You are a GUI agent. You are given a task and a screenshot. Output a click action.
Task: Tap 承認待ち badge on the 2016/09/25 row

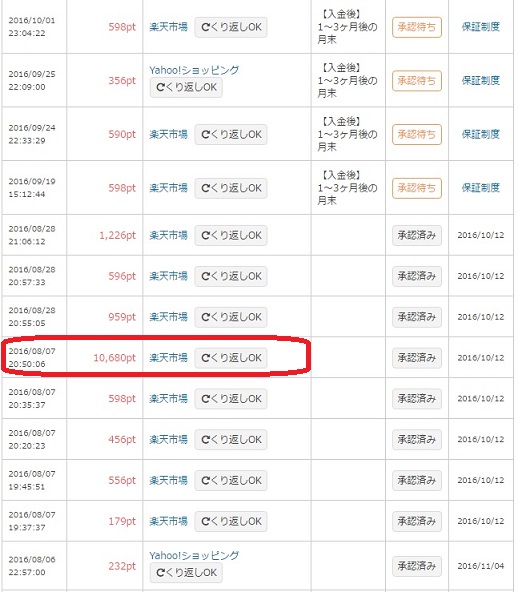(417, 80)
